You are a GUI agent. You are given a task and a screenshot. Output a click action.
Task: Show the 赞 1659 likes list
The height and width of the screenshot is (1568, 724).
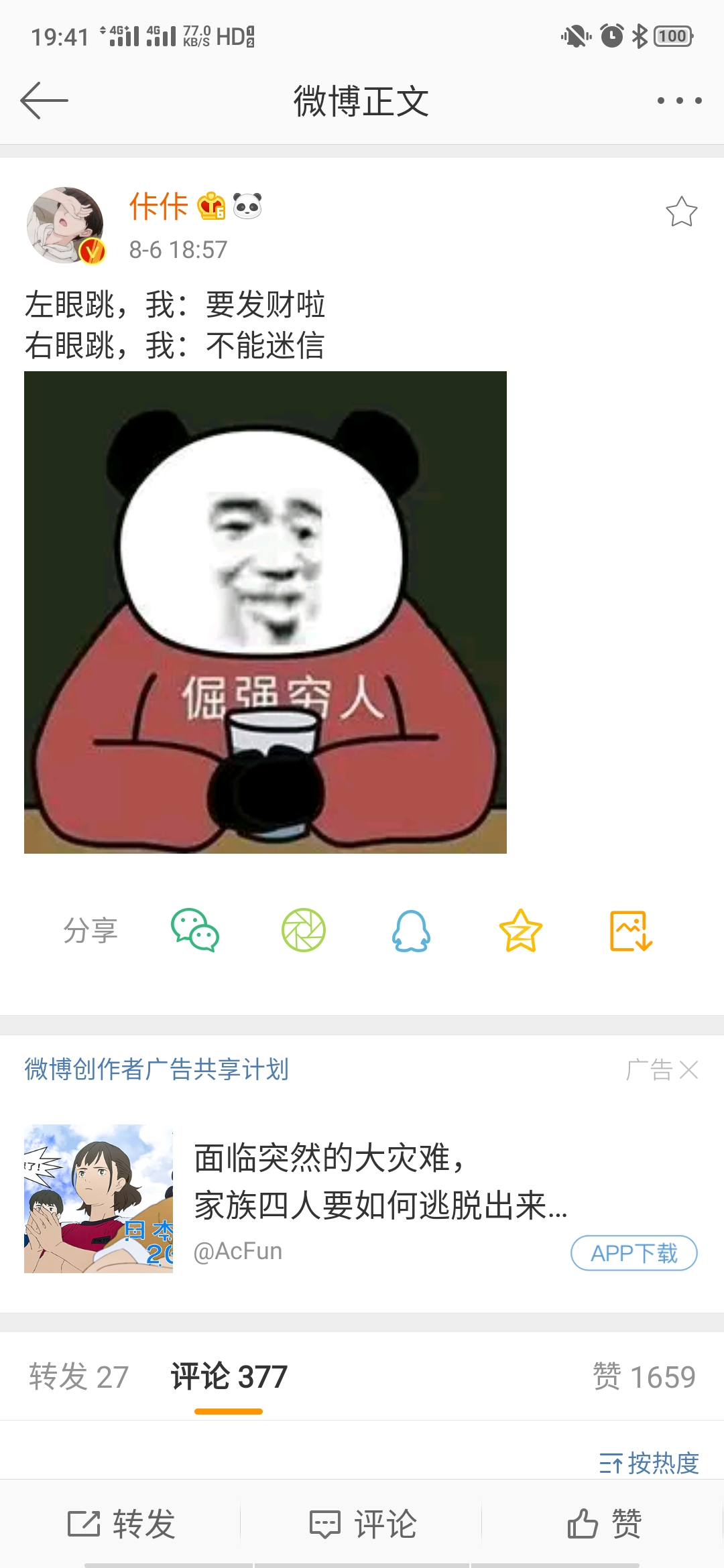pos(644,1377)
